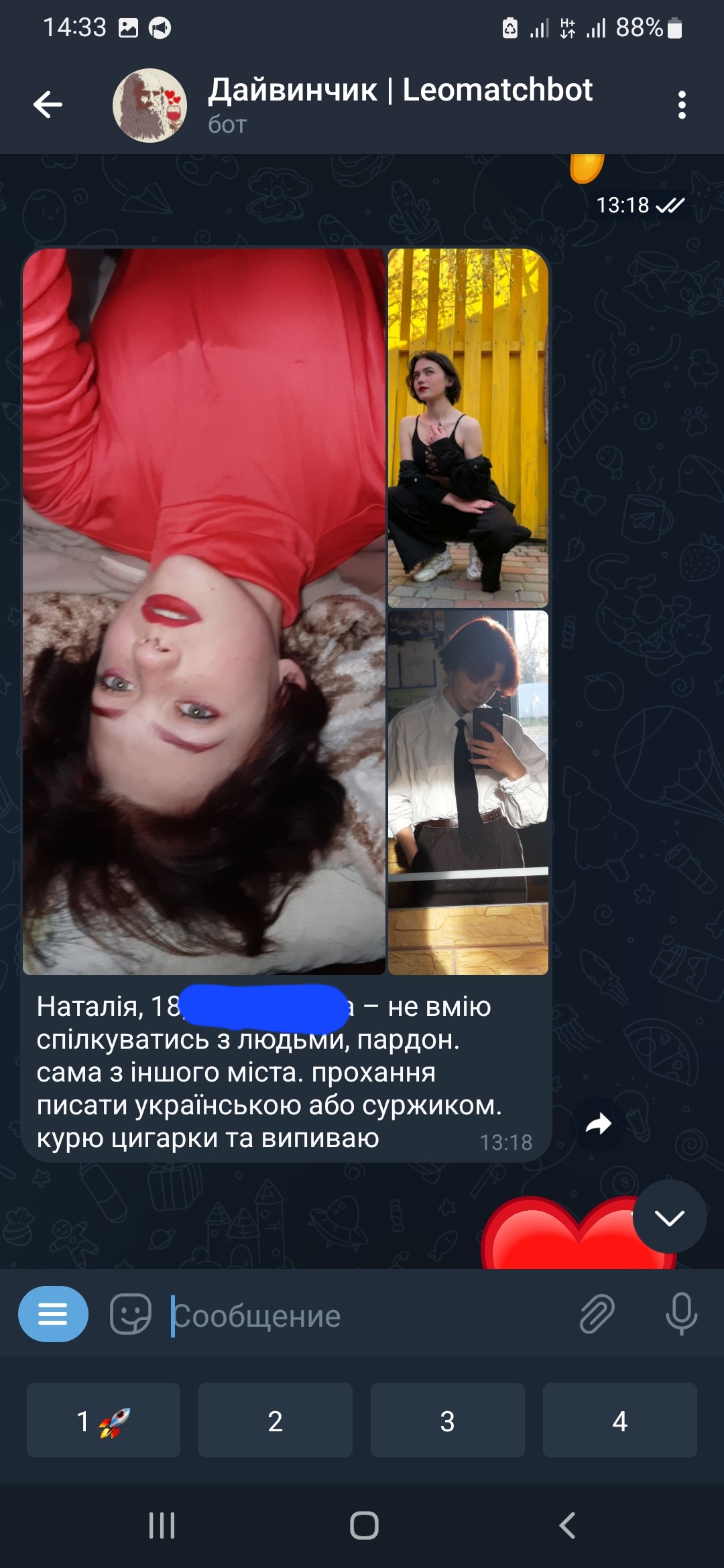Open the mirror selfie photo
Viewport: 724px width, 1568px height.
tap(468, 791)
